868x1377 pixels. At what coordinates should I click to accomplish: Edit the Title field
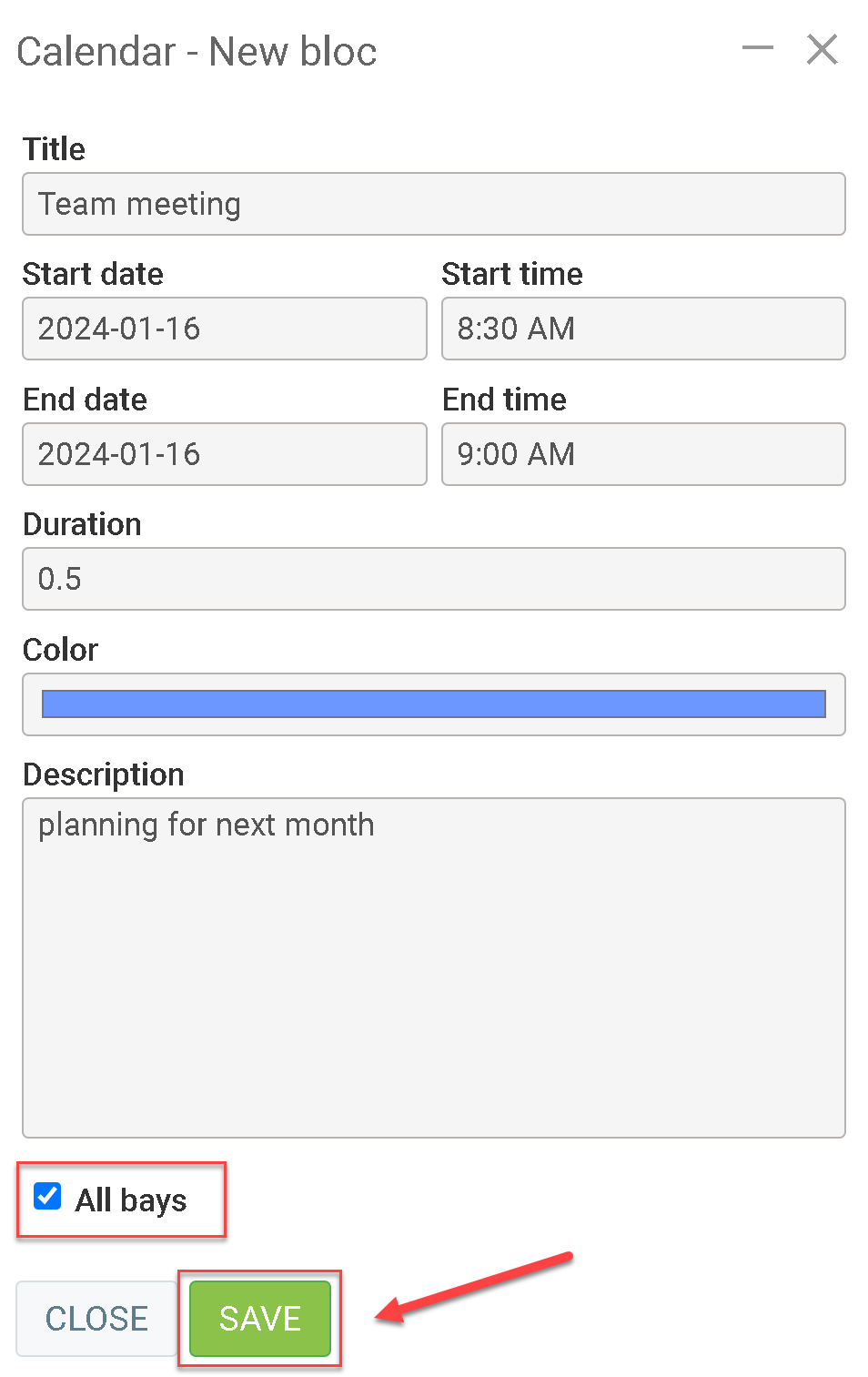[433, 204]
